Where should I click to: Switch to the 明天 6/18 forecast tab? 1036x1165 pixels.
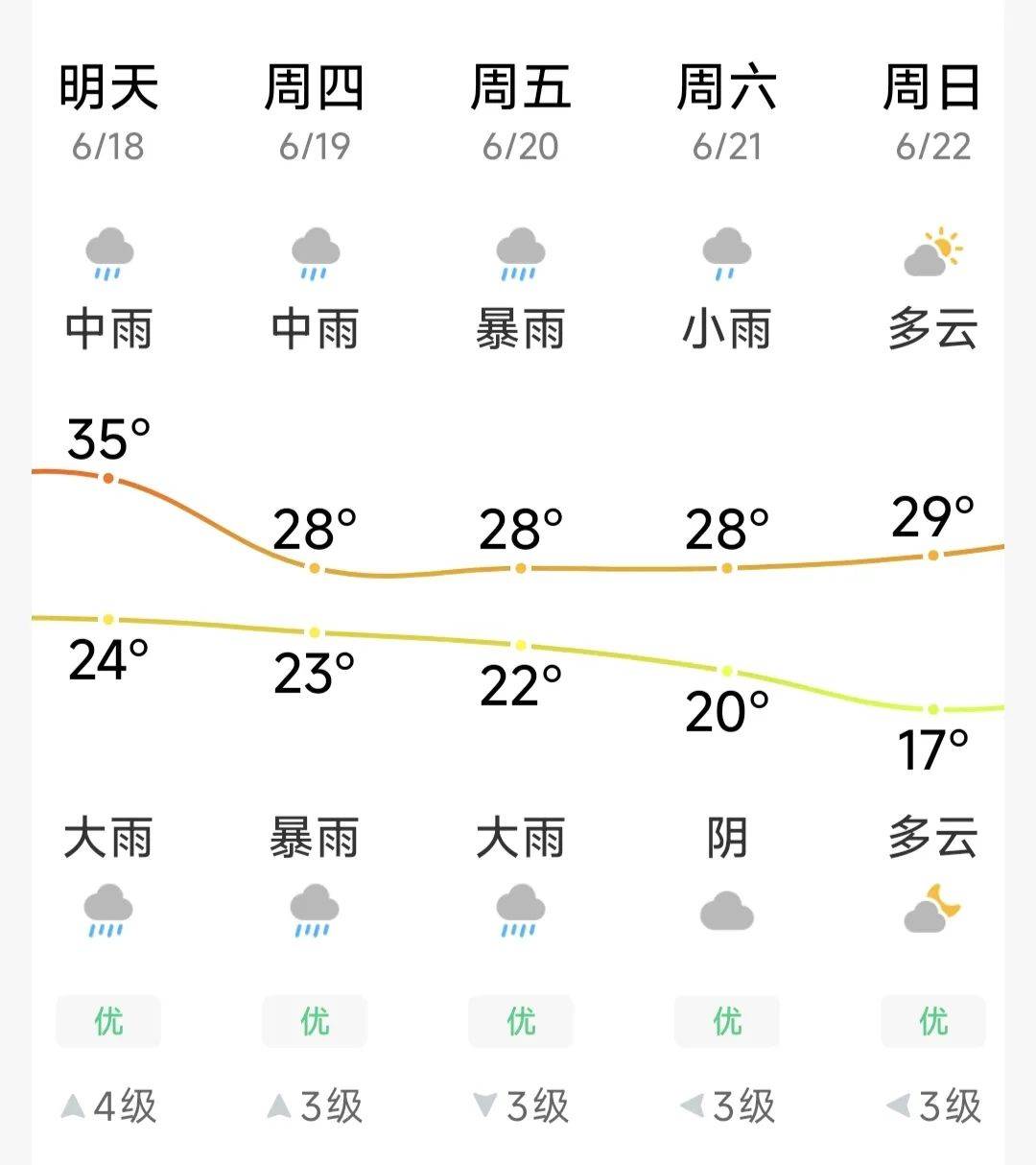point(108,106)
